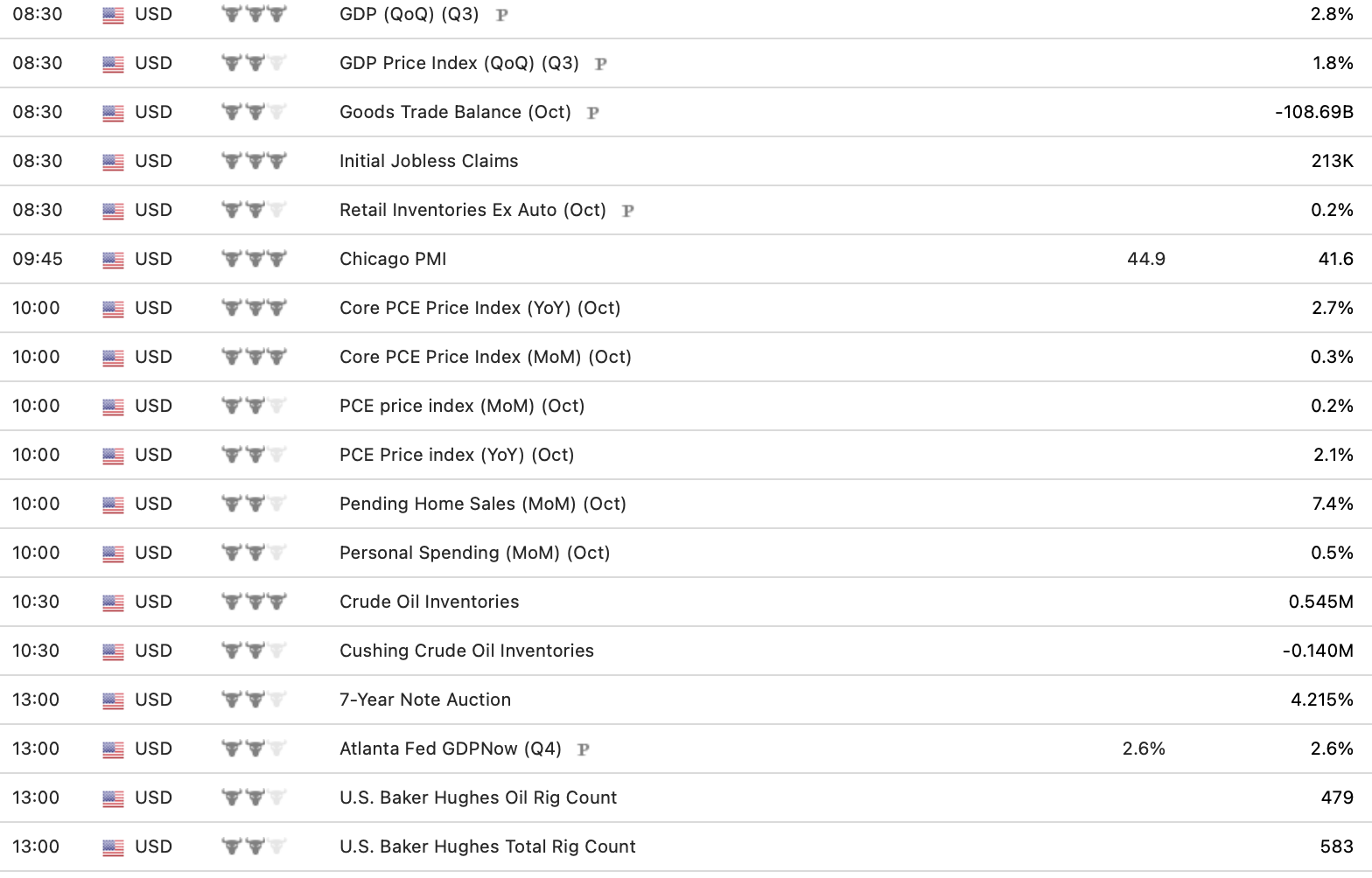Screen dimensions: 1372x878
Task: View Cushing Crude Oil Inventories details
Action: [x=466, y=651]
